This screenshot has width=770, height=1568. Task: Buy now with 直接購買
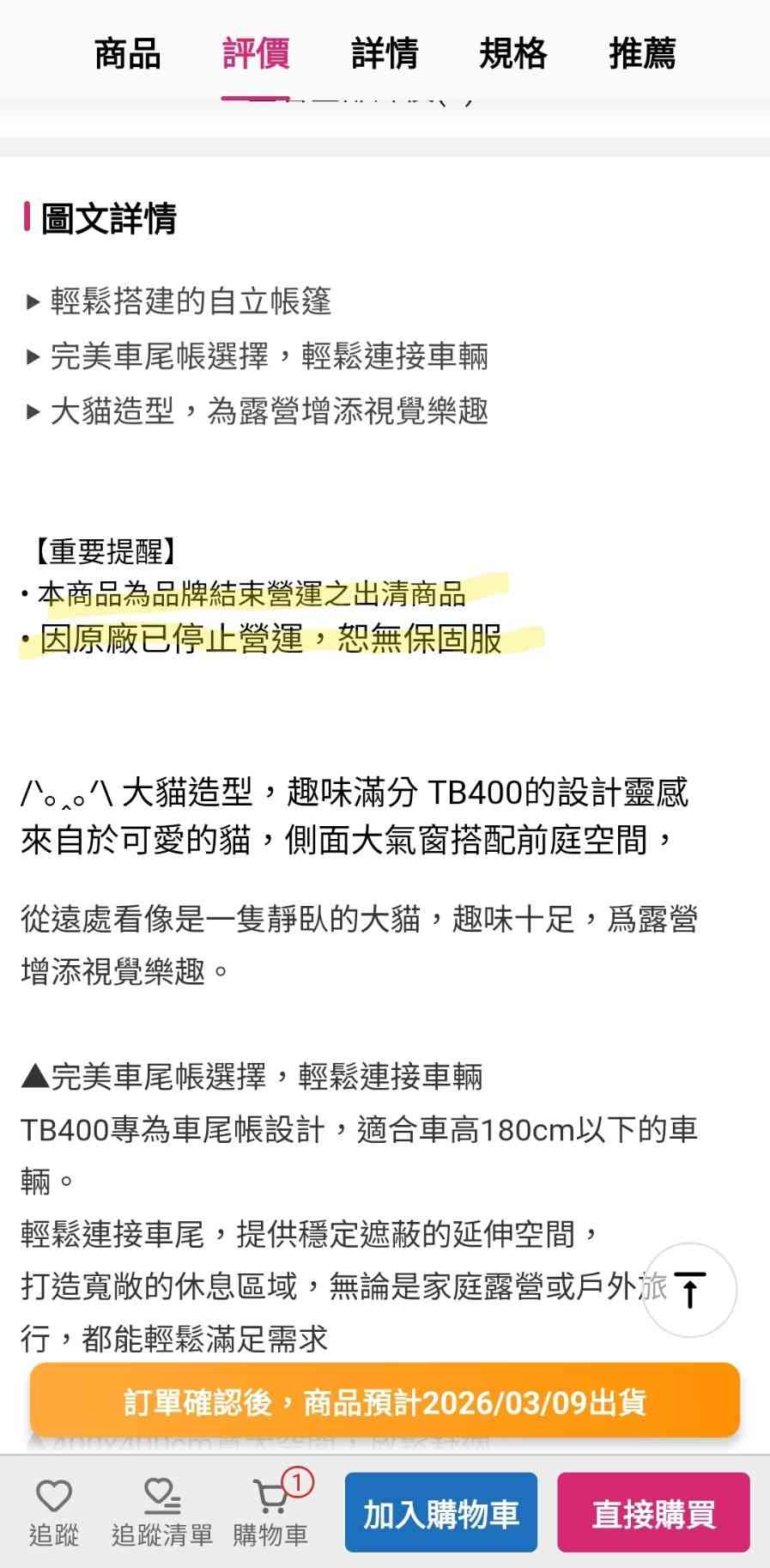tap(653, 1513)
